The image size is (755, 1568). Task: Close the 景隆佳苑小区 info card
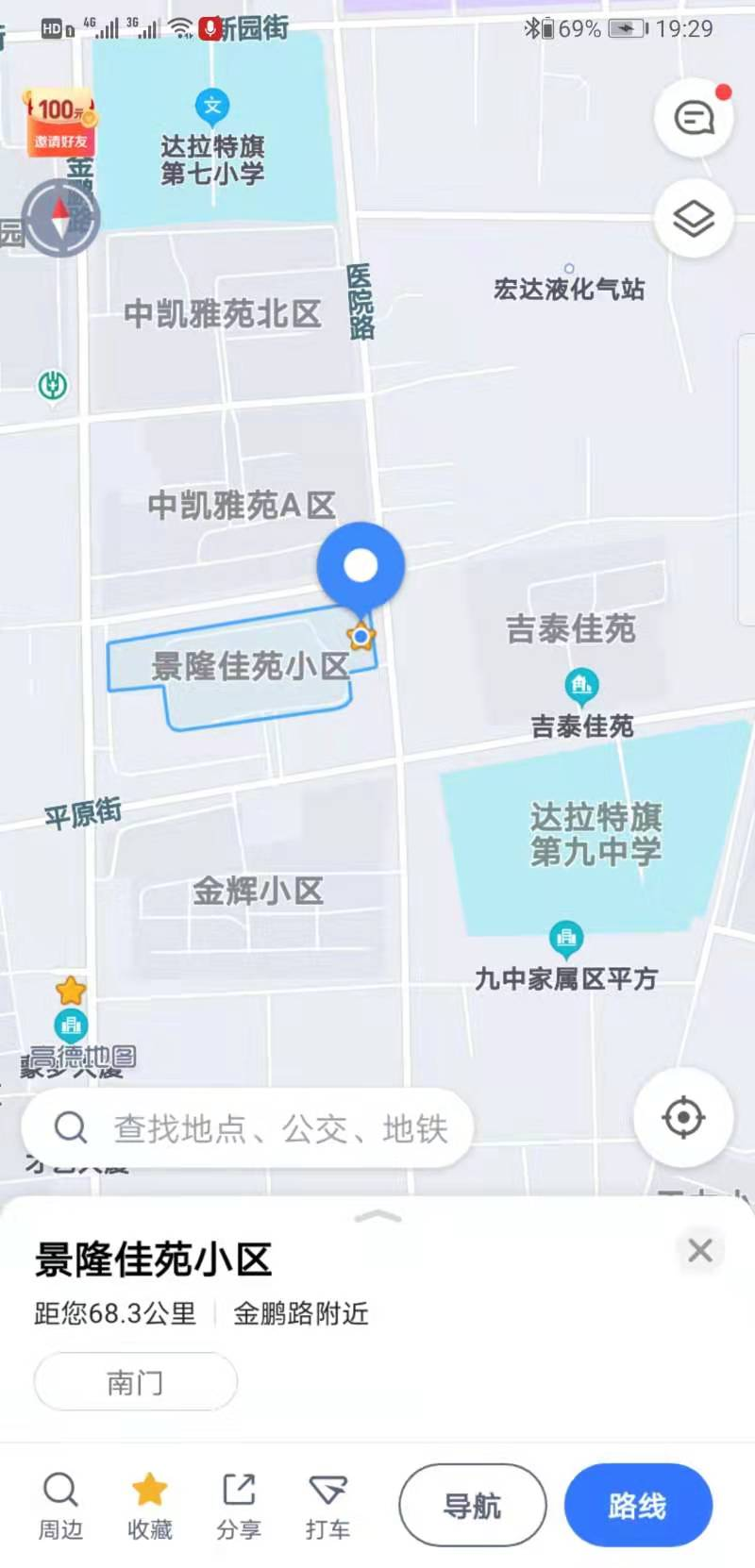pyautogui.click(x=700, y=1250)
